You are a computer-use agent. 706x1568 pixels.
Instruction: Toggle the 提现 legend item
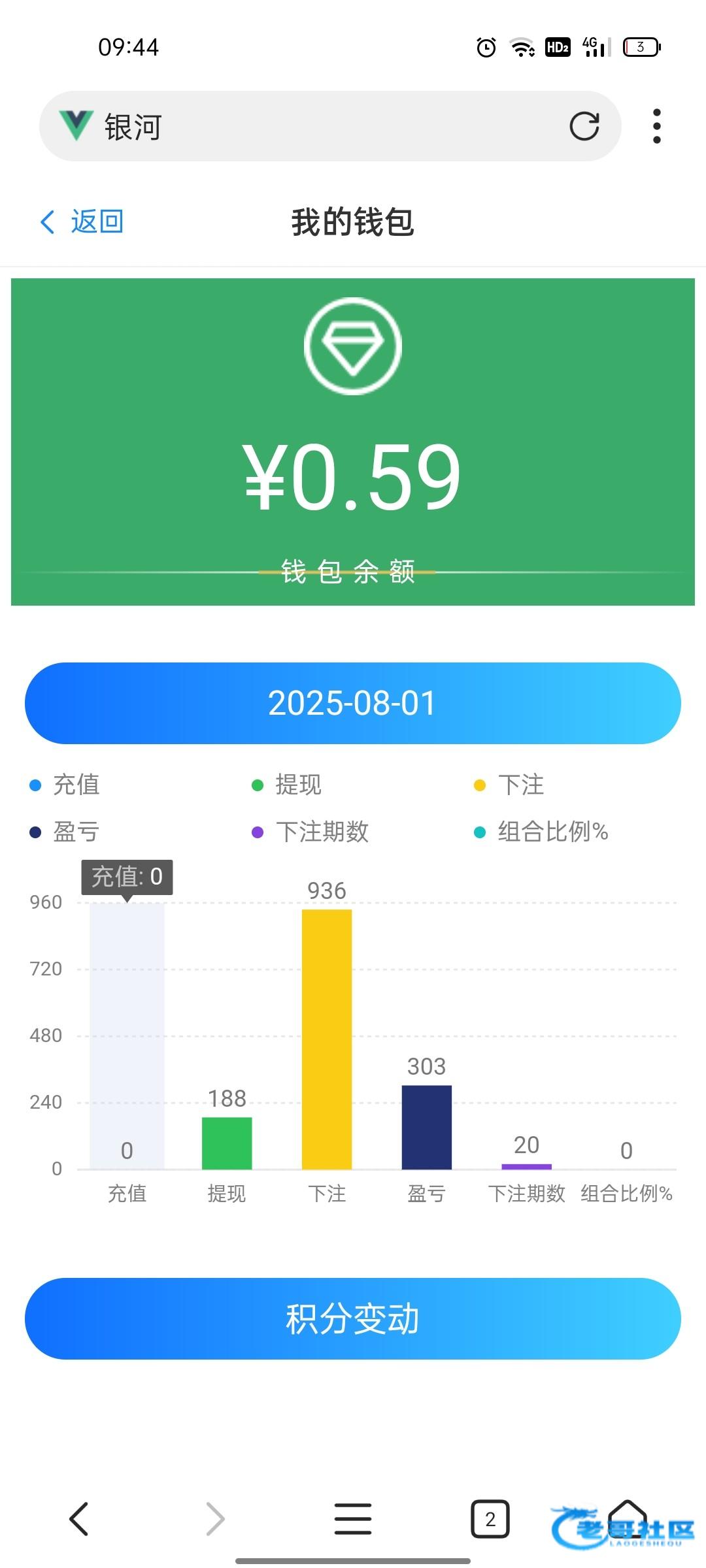point(287,785)
